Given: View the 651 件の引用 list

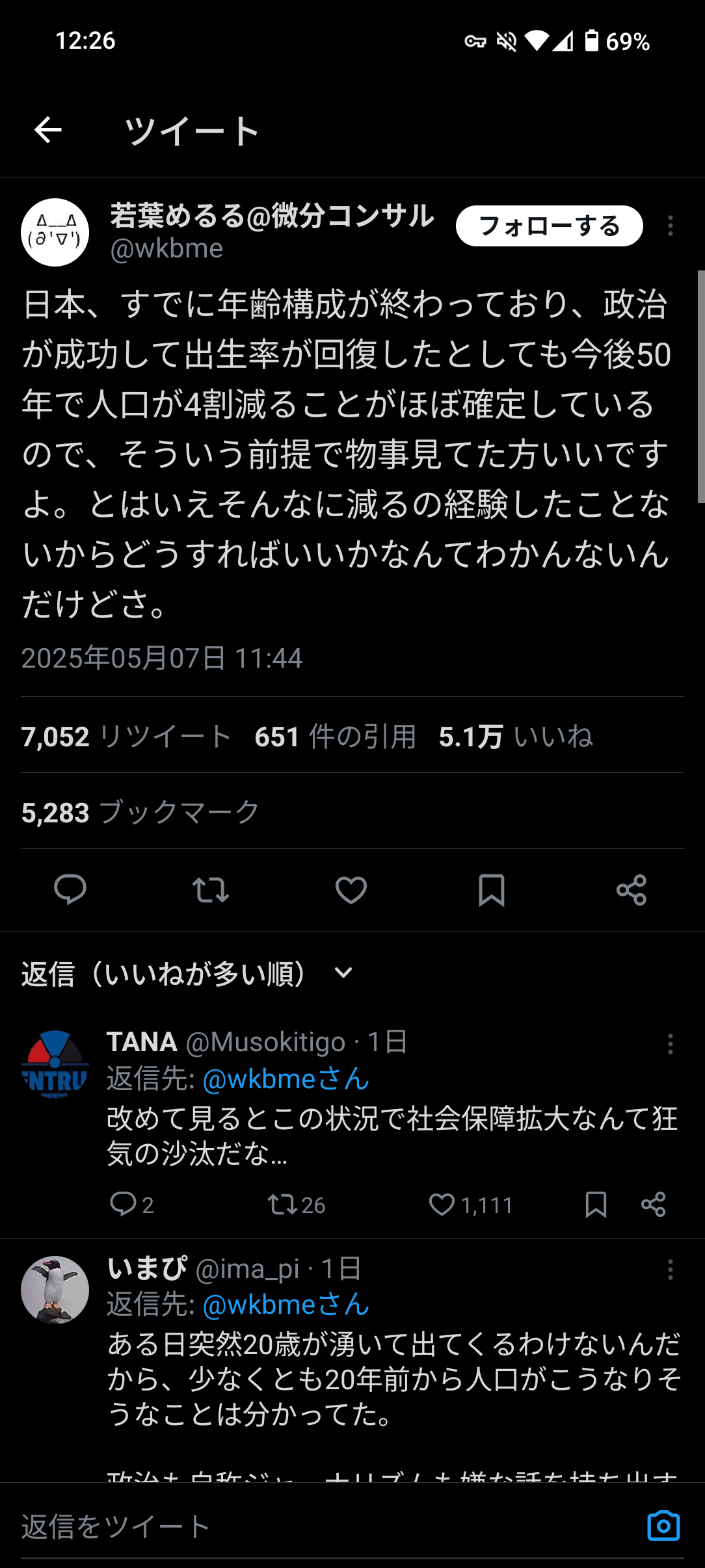Looking at the screenshot, I should (335, 737).
